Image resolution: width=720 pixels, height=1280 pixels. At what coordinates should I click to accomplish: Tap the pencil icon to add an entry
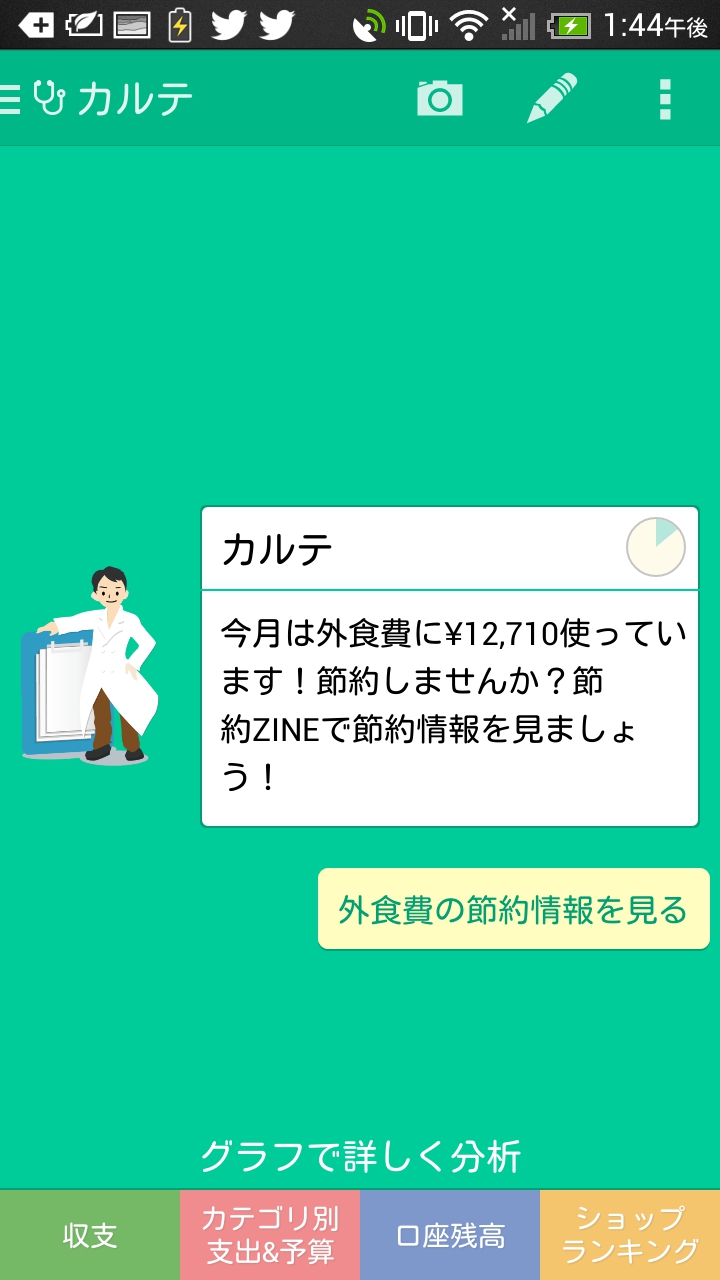click(x=552, y=99)
